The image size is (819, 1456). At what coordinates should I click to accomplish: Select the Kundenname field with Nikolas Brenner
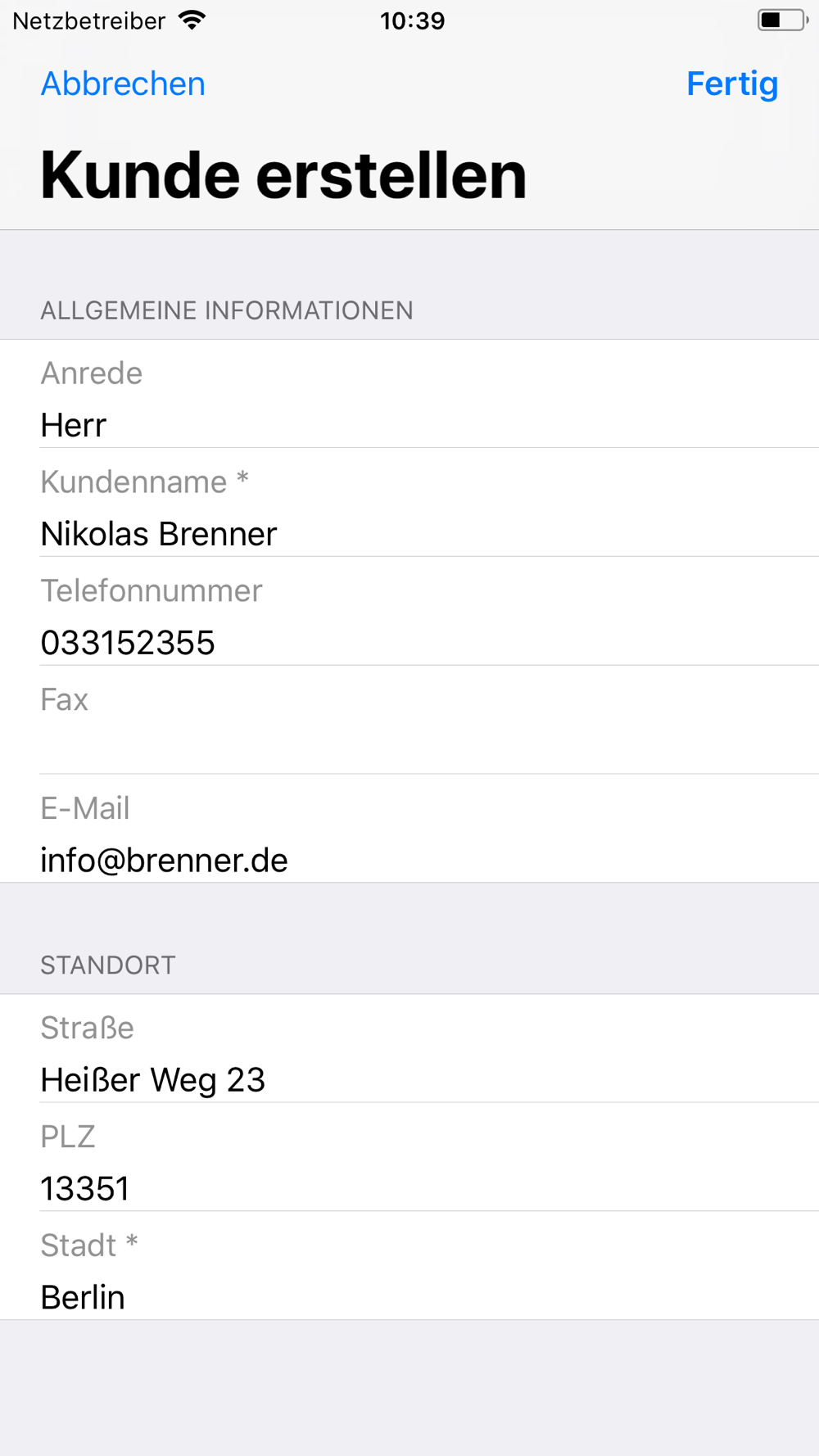coord(409,503)
